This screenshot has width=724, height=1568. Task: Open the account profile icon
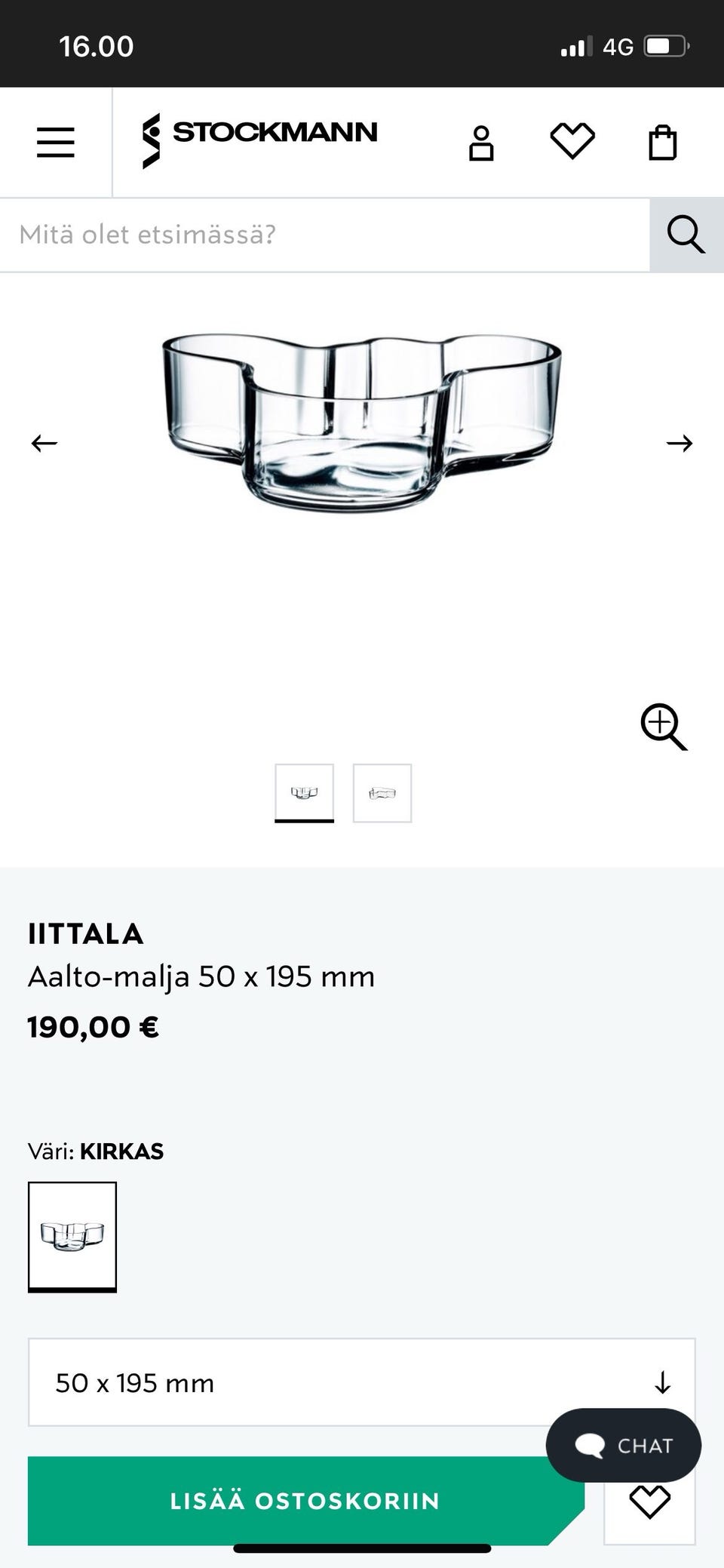(x=483, y=142)
